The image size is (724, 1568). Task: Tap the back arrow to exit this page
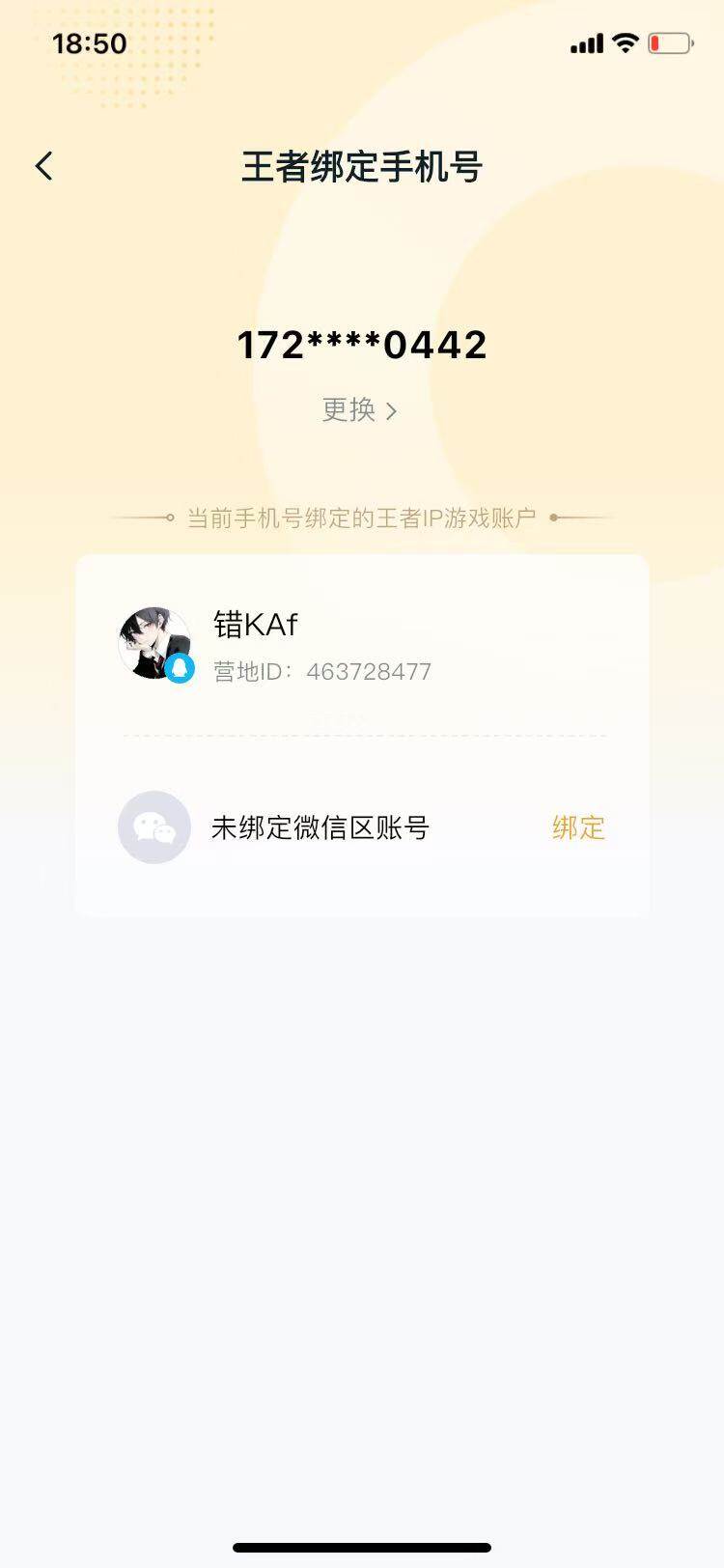click(x=43, y=166)
